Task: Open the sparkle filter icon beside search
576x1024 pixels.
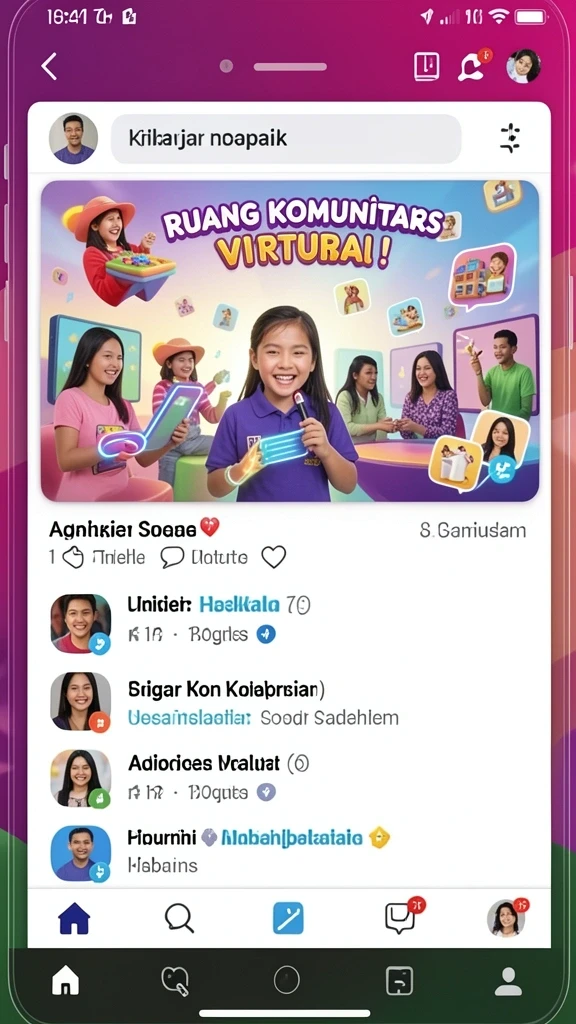Action: pos(510,138)
